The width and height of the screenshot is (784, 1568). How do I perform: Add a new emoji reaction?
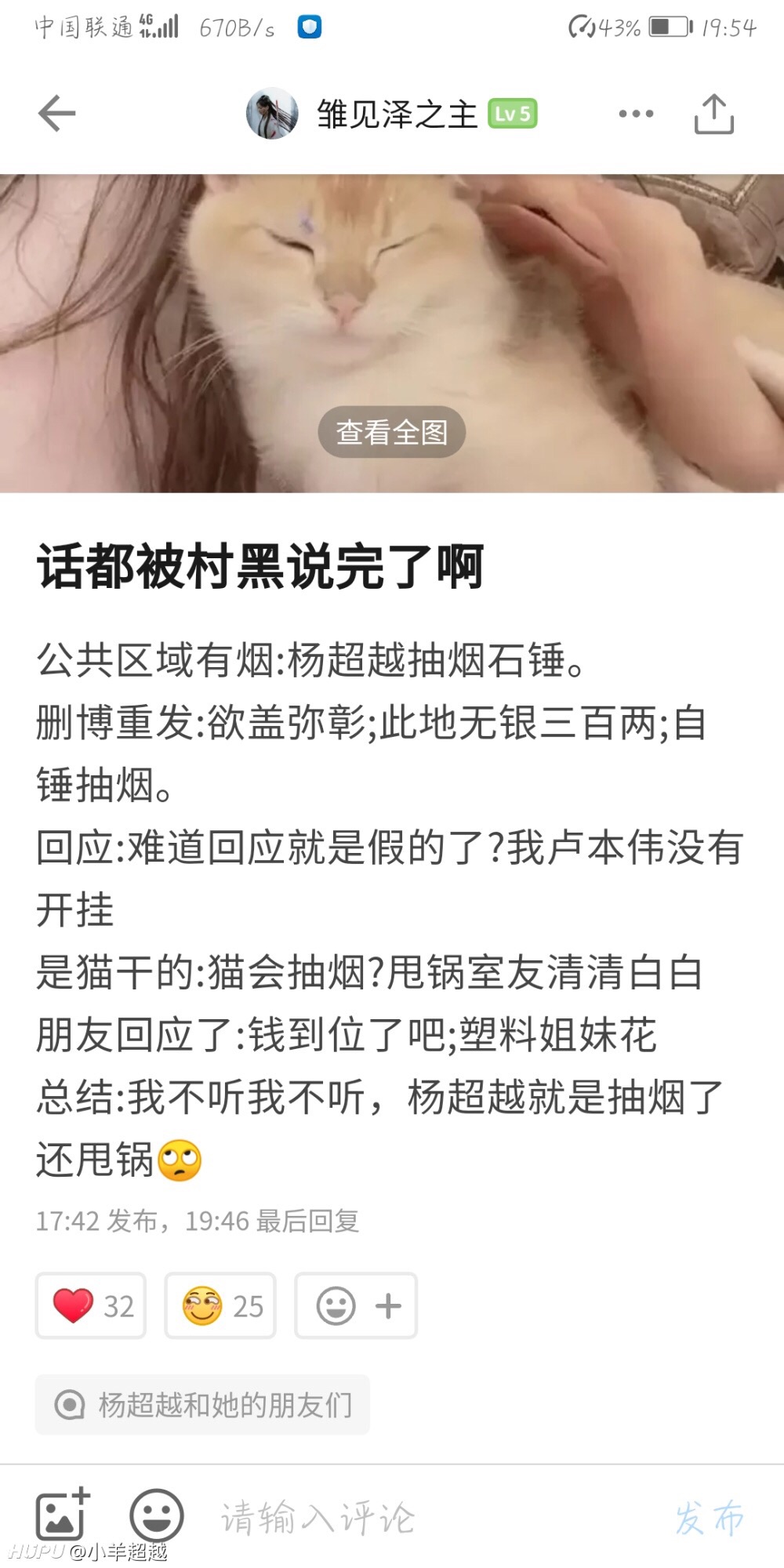coord(356,1305)
